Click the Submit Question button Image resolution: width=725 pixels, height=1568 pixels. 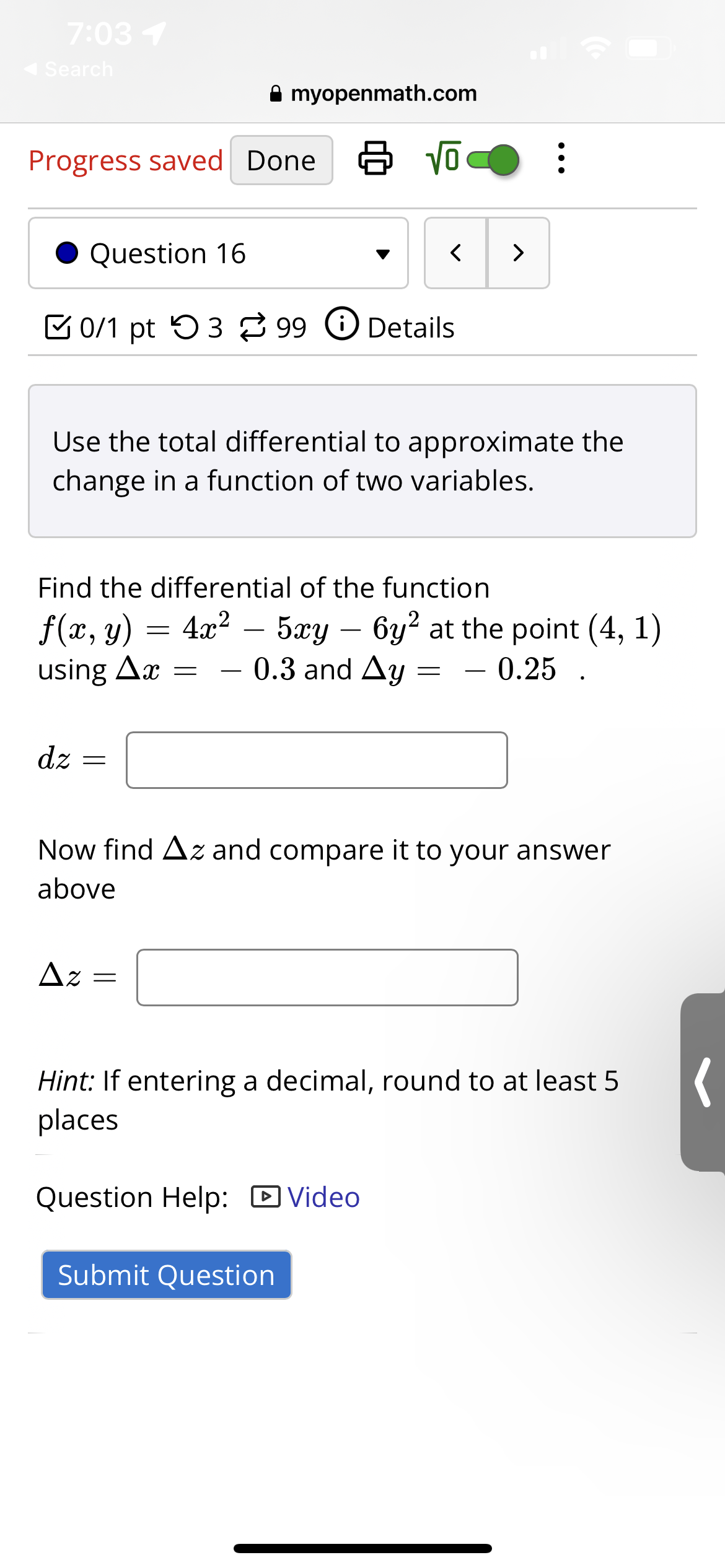(x=165, y=1274)
